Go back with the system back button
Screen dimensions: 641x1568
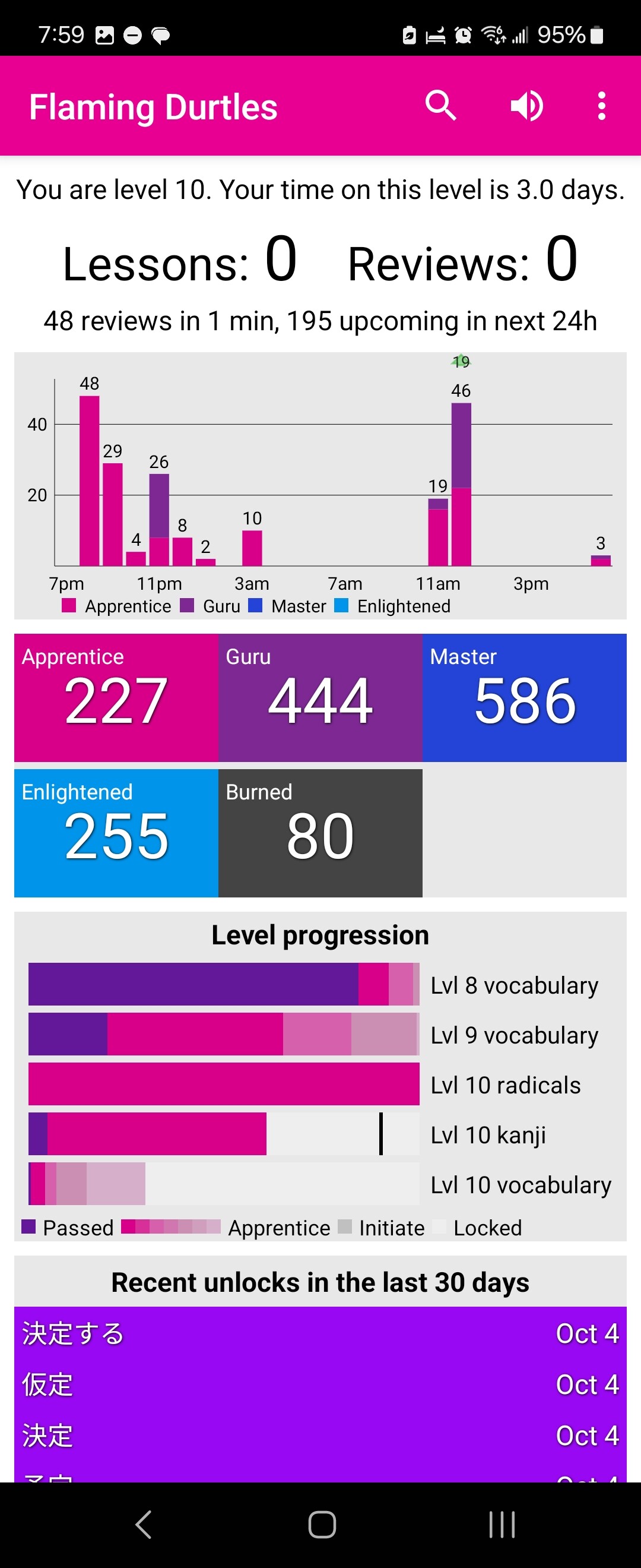(x=143, y=1524)
